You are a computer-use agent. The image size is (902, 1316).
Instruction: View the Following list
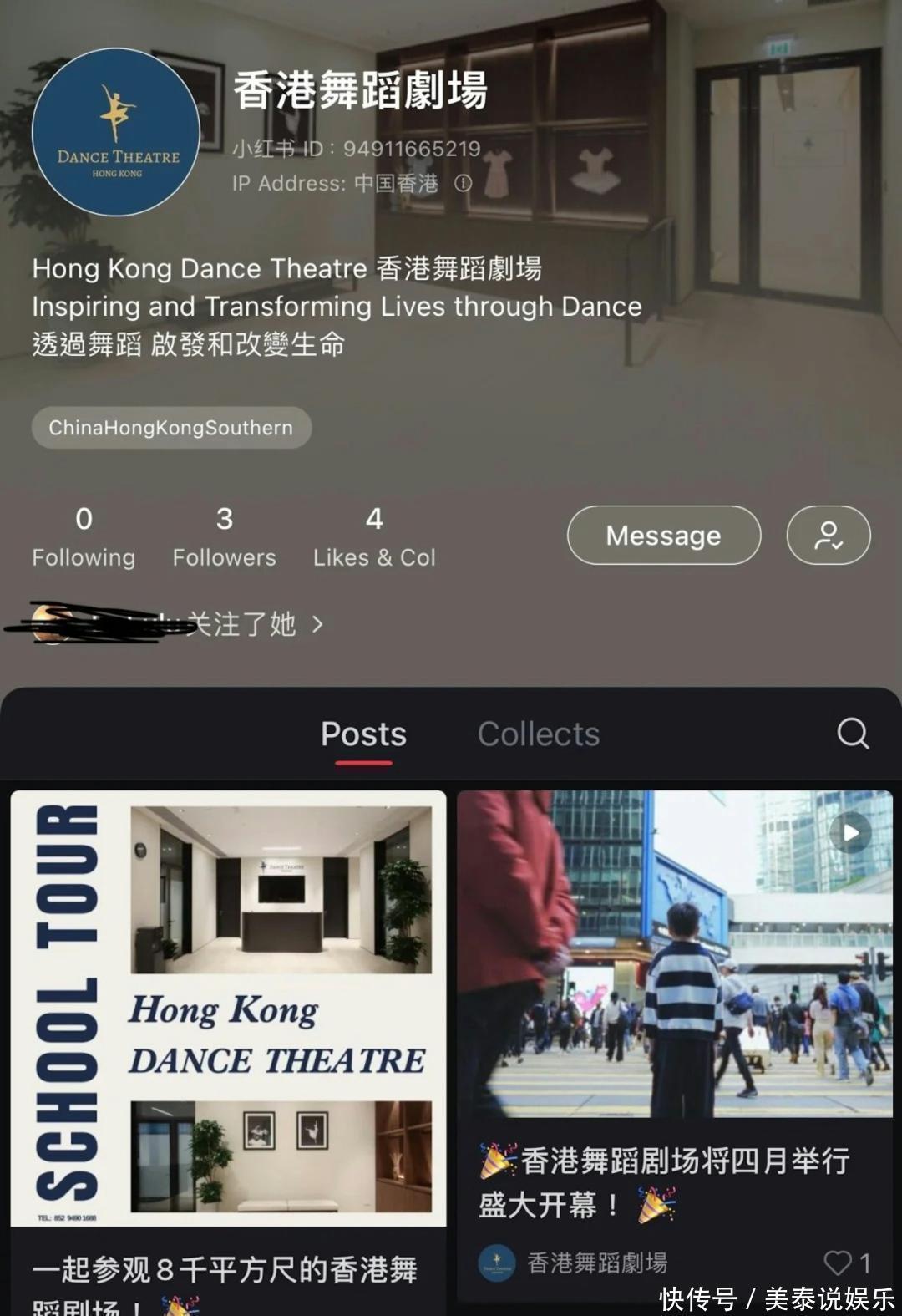[84, 536]
